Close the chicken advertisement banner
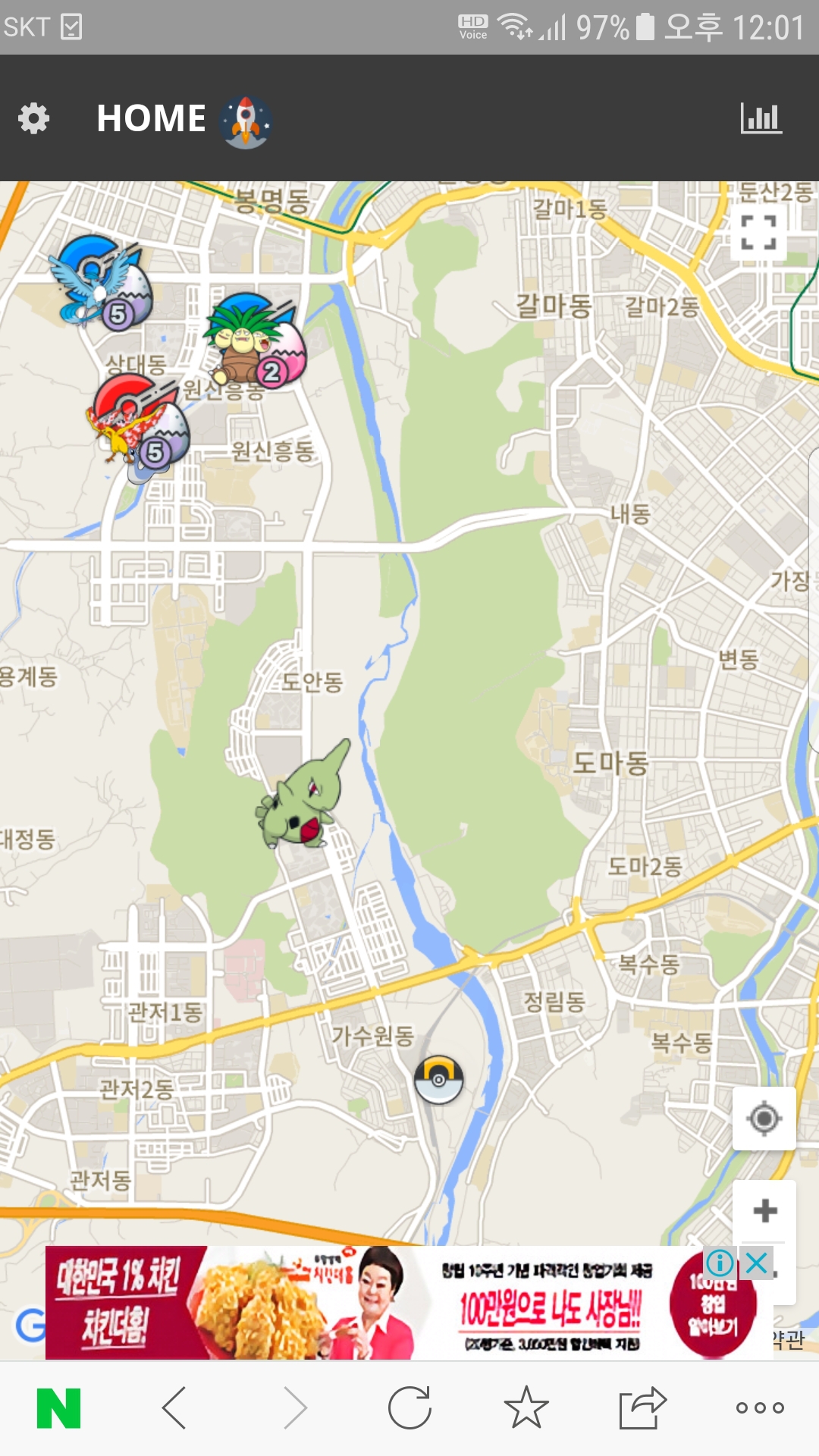Screen dimensions: 819x1456 [757, 1263]
